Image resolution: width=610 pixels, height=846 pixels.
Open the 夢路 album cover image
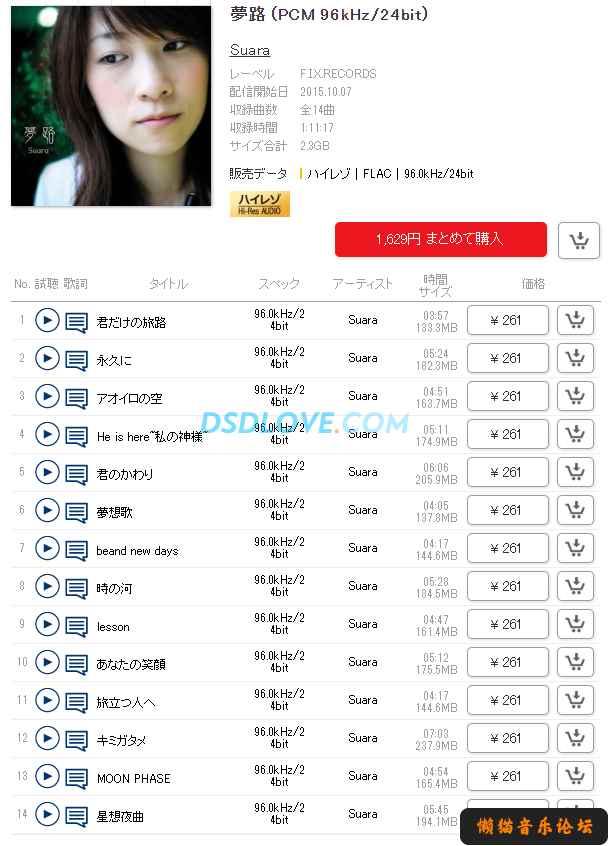[111, 104]
